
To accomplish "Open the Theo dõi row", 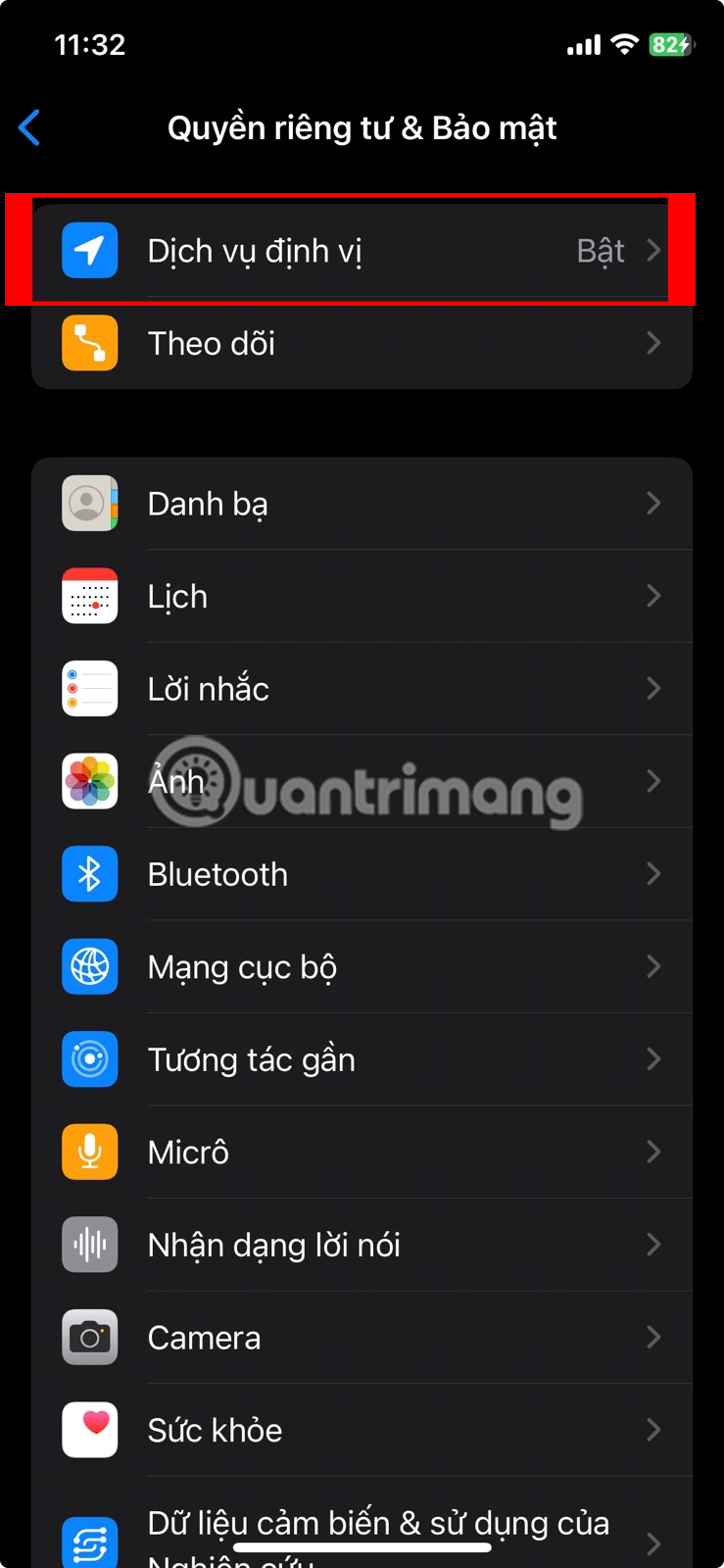I will [x=361, y=344].
